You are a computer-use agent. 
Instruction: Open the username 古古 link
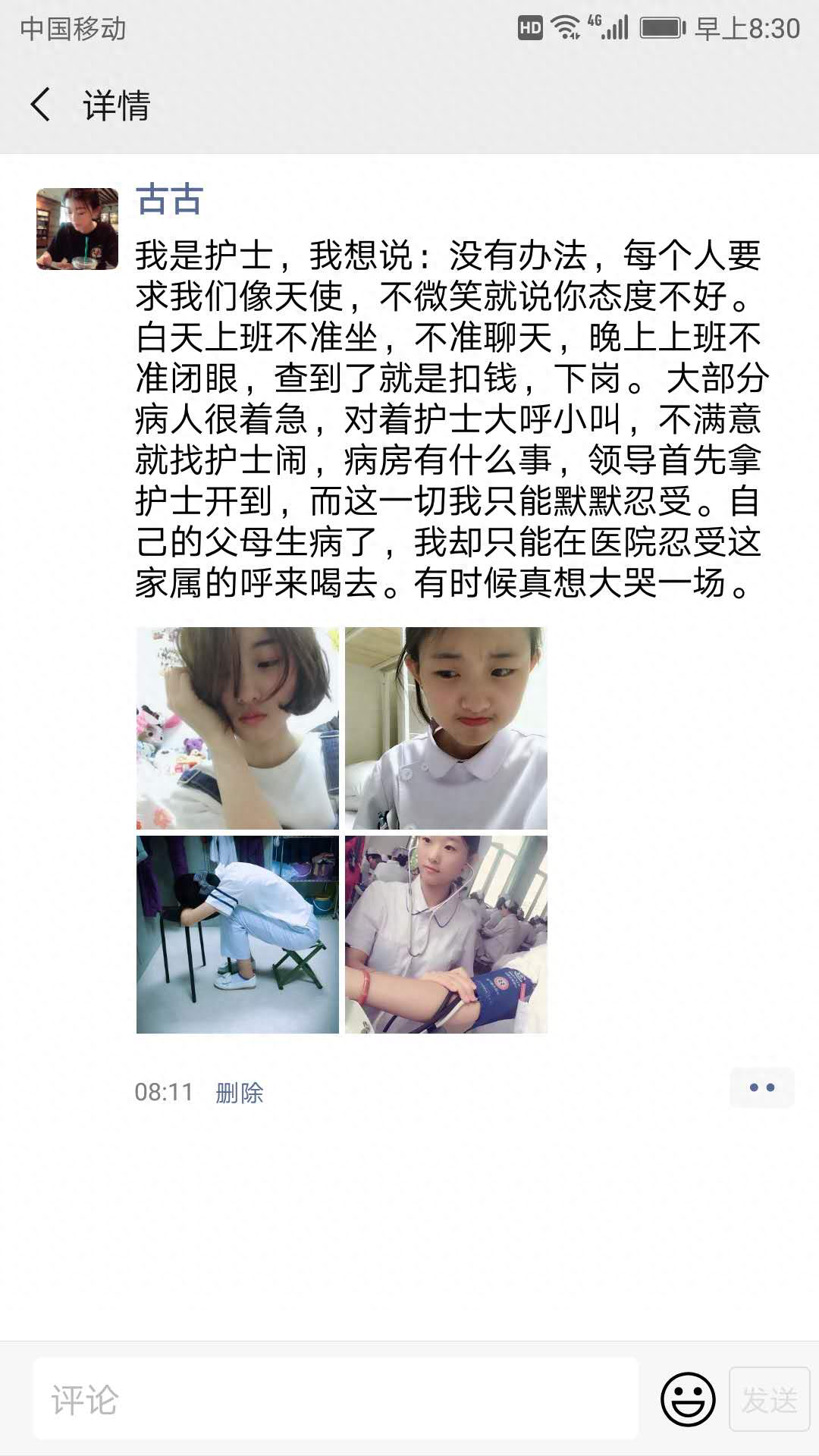169,199
